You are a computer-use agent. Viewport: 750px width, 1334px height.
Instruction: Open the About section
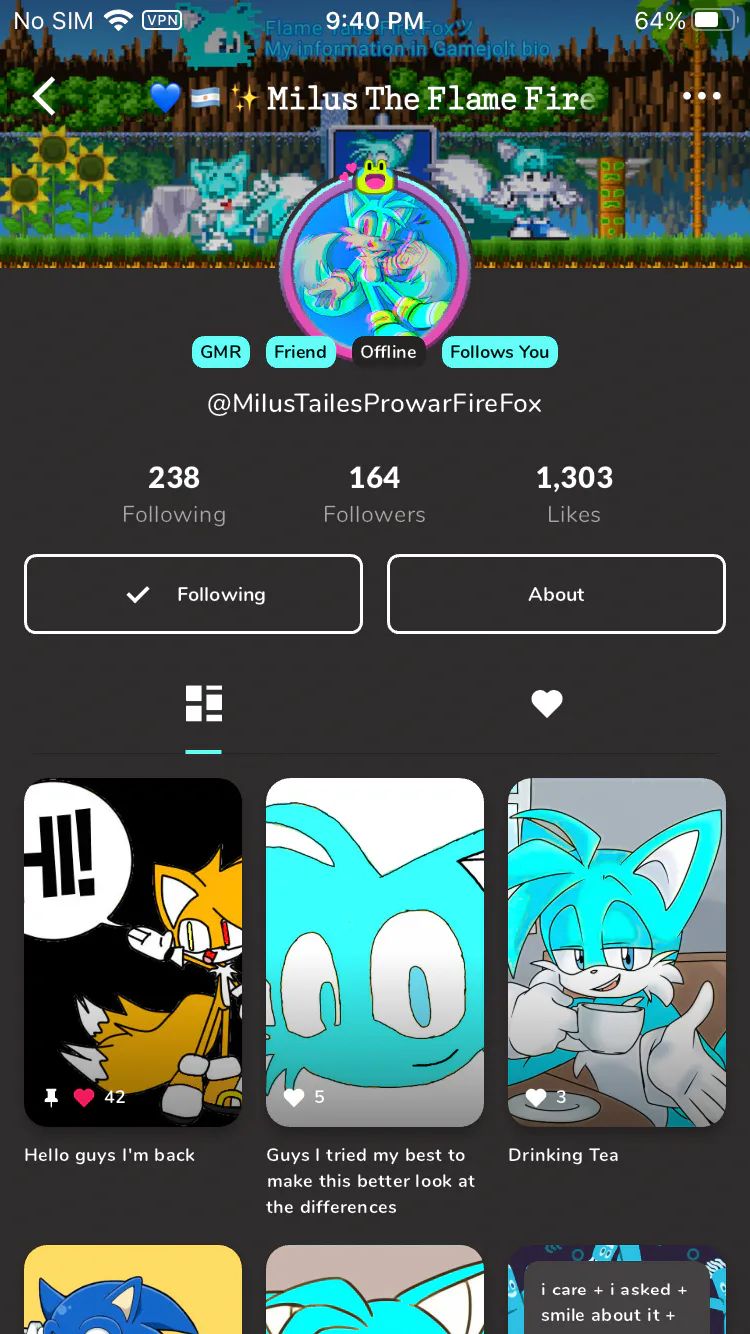pyautogui.click(x=556, y=594)
